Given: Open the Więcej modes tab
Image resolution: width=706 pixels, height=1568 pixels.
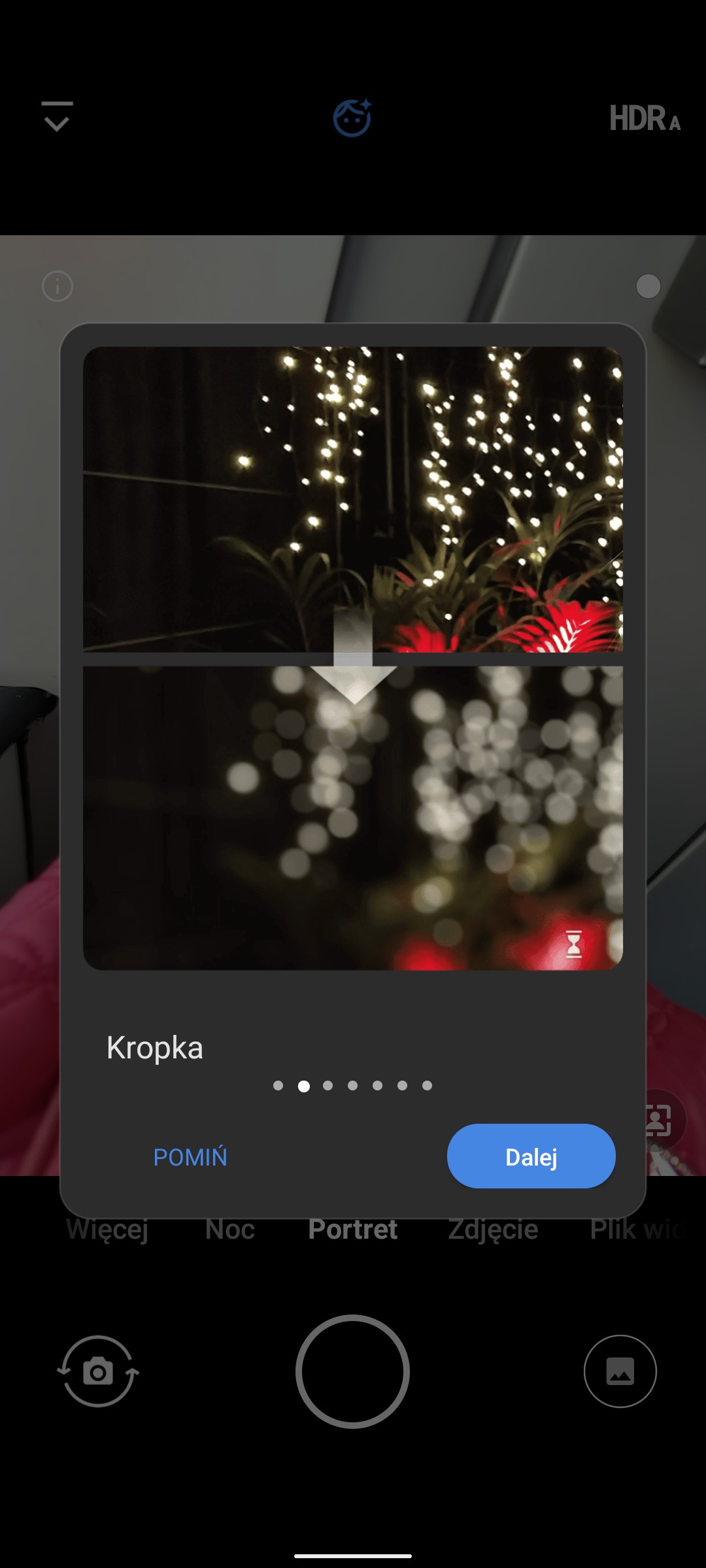Looking at the screenshot, I should point(107,1230).
